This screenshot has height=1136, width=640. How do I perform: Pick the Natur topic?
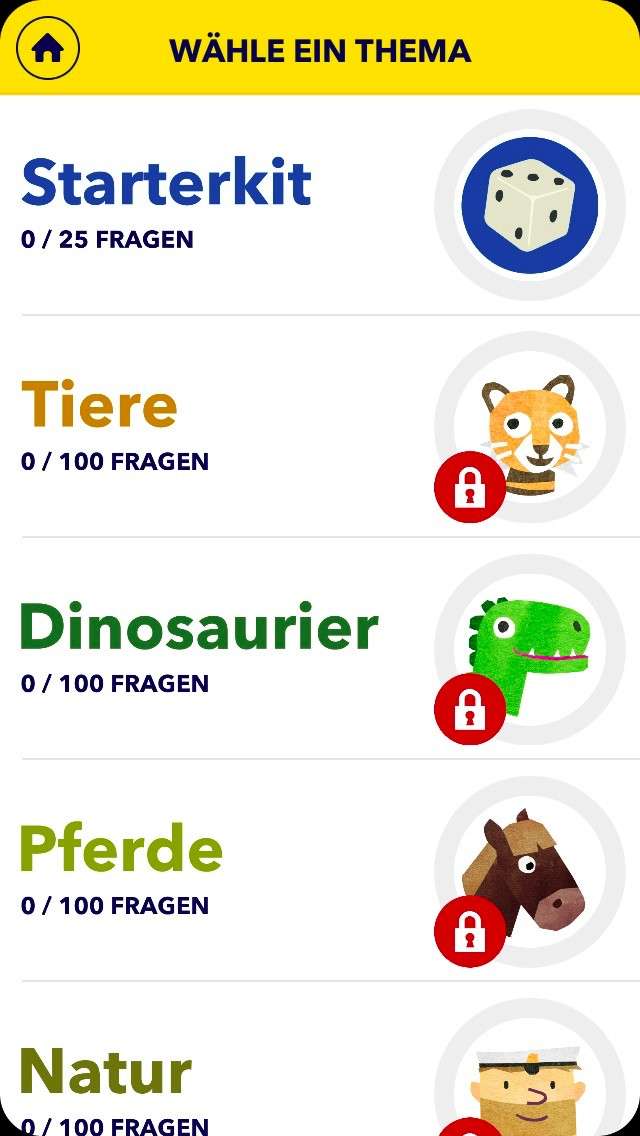pos(105,1072)
